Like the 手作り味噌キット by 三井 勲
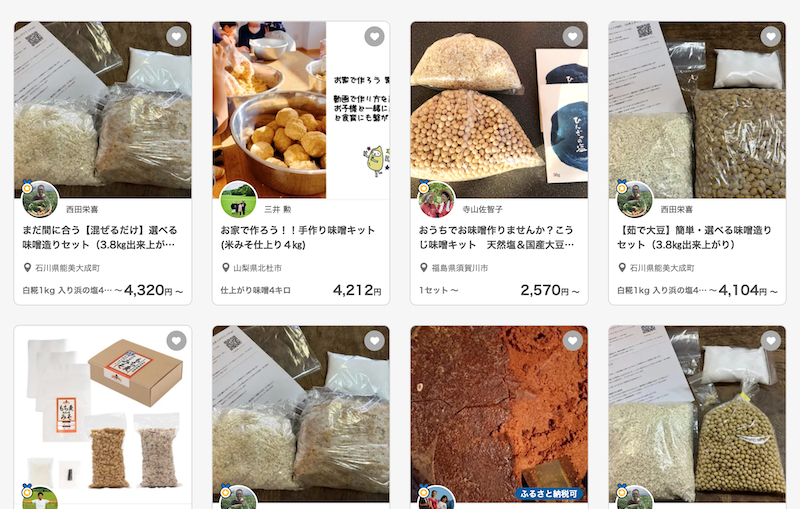The height and width of the screenshot is (509, 800). click(374, 37)
